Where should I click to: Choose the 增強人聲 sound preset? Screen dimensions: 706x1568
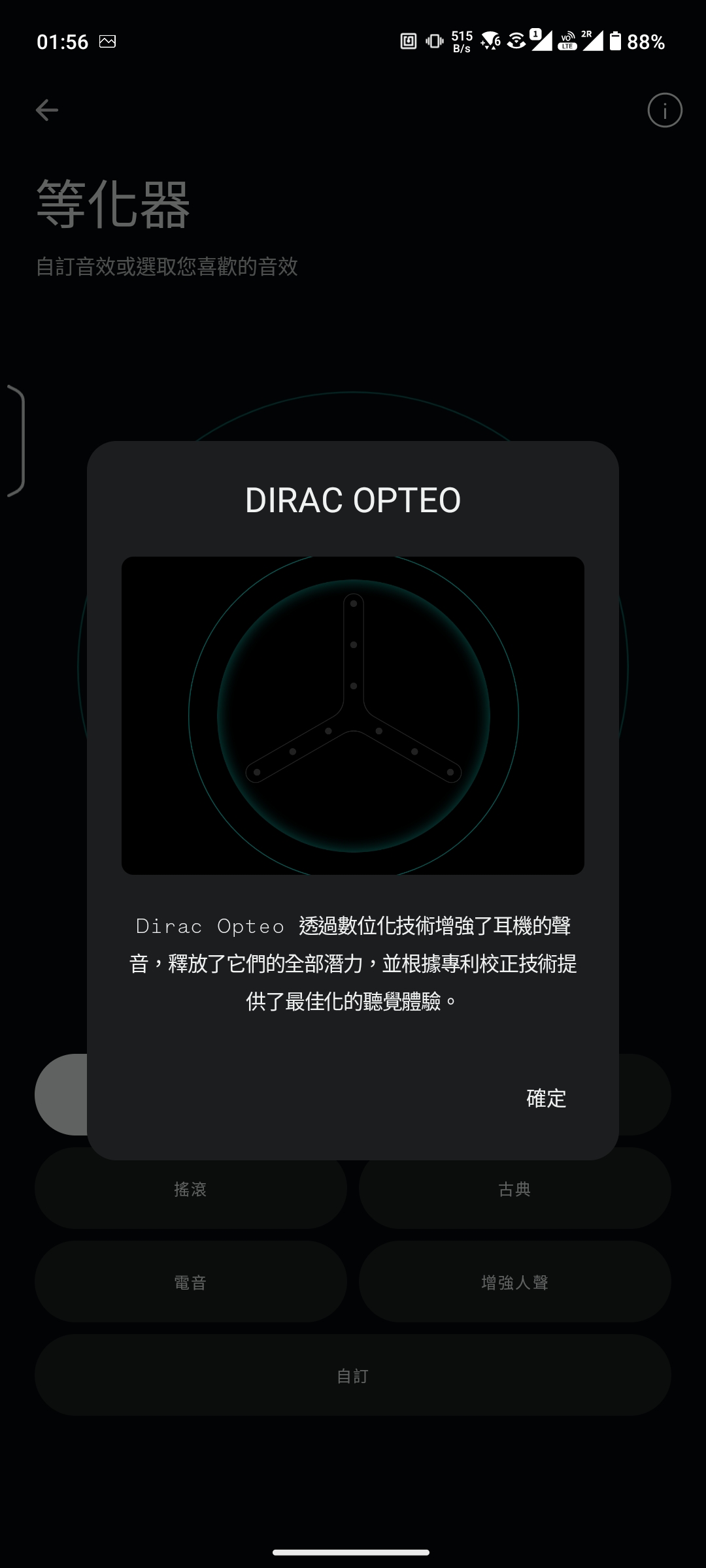514,1282
